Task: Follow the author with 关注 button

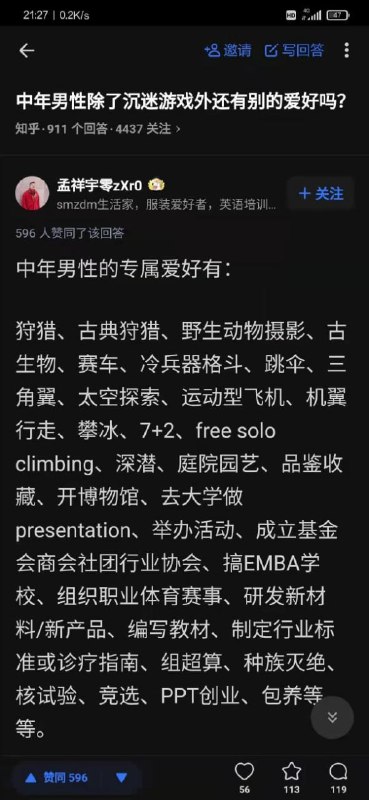Action: coord(321,193)
